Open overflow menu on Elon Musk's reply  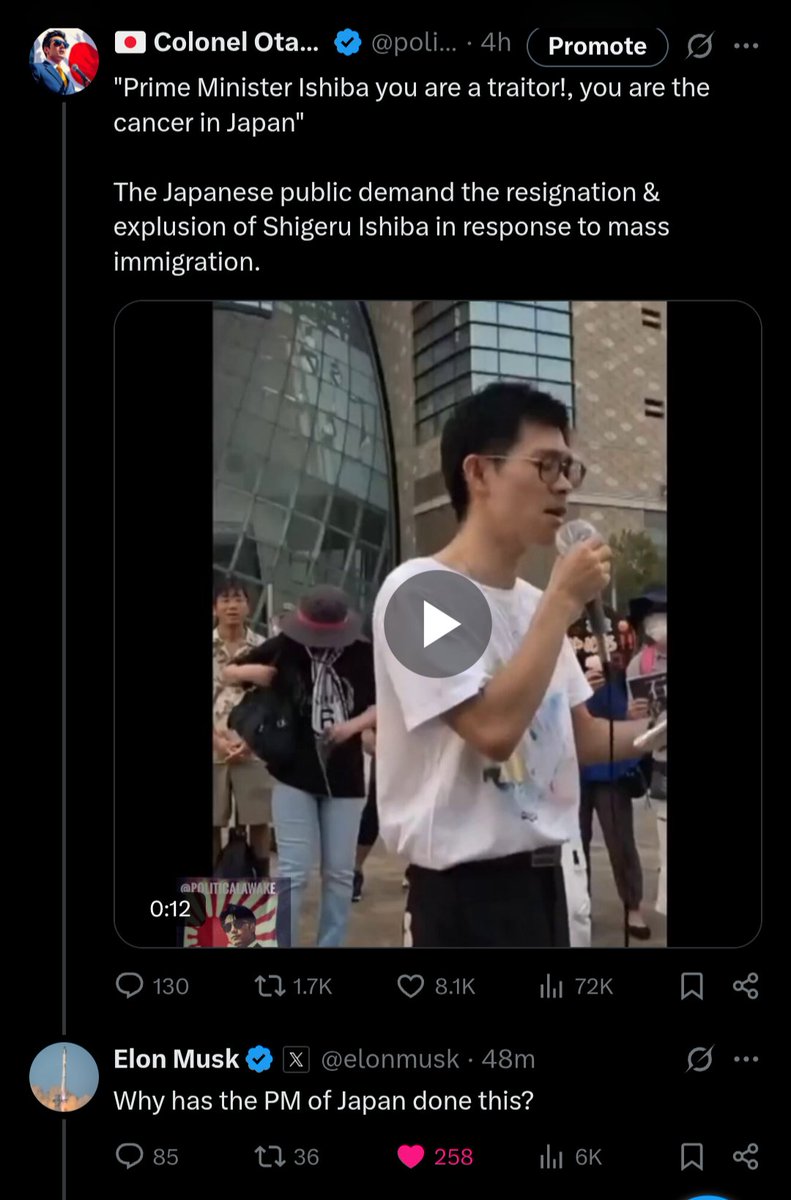click(x=746, y=1059)
